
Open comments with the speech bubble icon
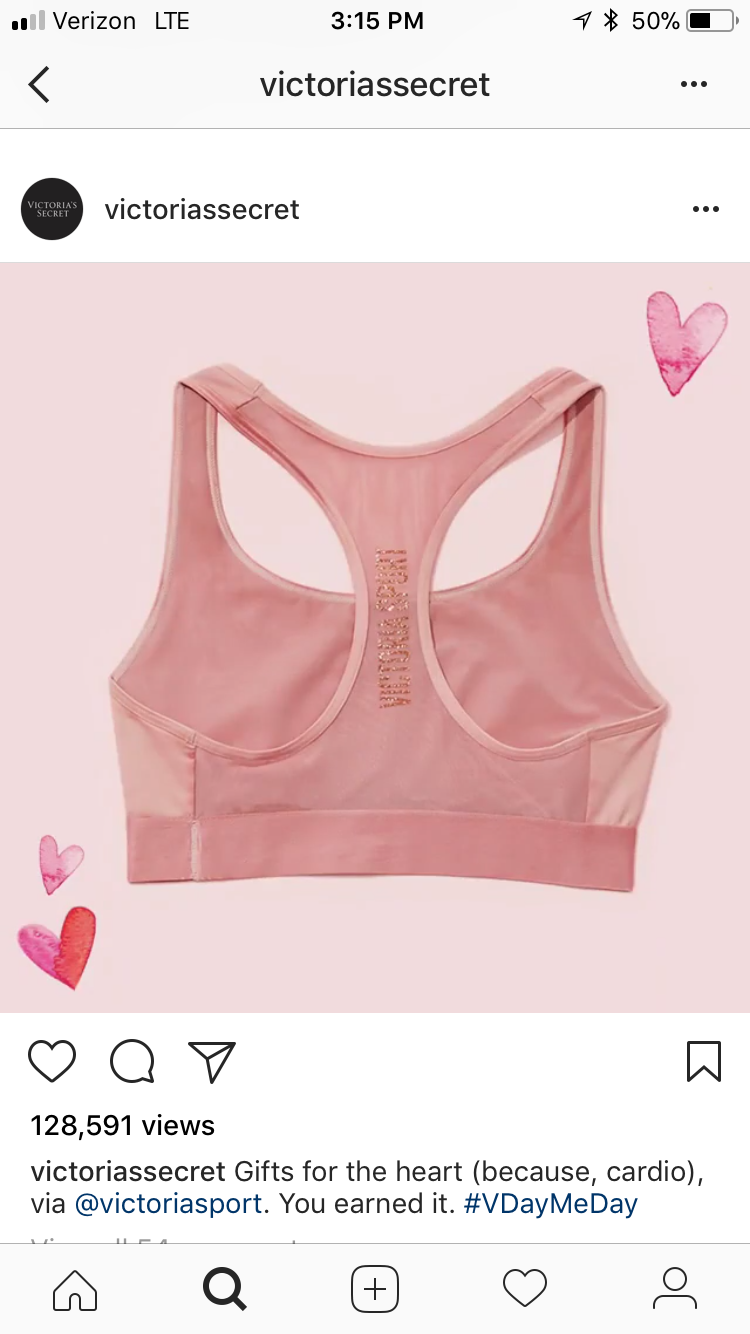click(132, 1061)
